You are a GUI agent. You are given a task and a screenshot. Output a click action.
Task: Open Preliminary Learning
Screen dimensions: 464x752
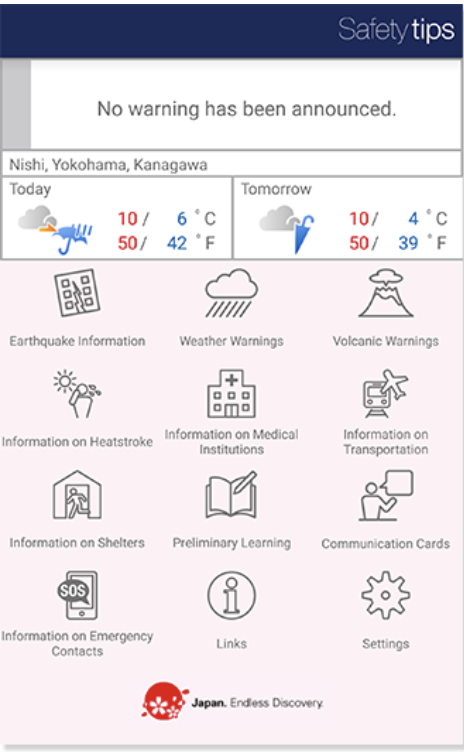[231, 510]
